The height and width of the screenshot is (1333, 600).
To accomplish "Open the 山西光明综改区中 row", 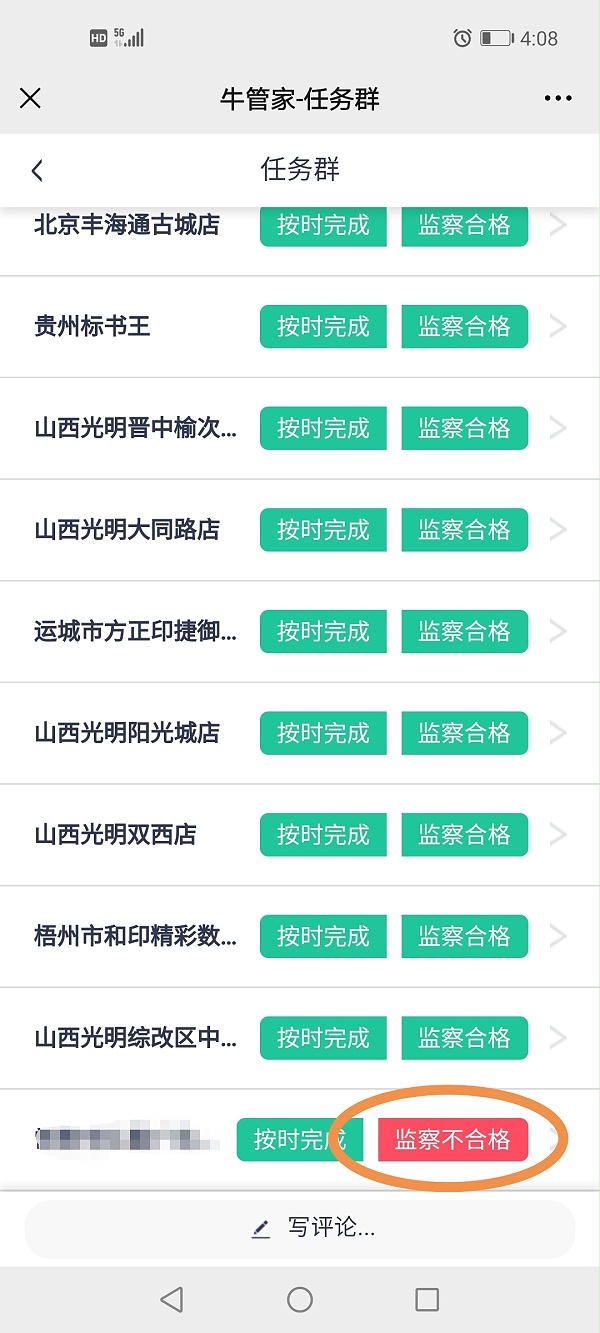I will [x=300, y=1038].
